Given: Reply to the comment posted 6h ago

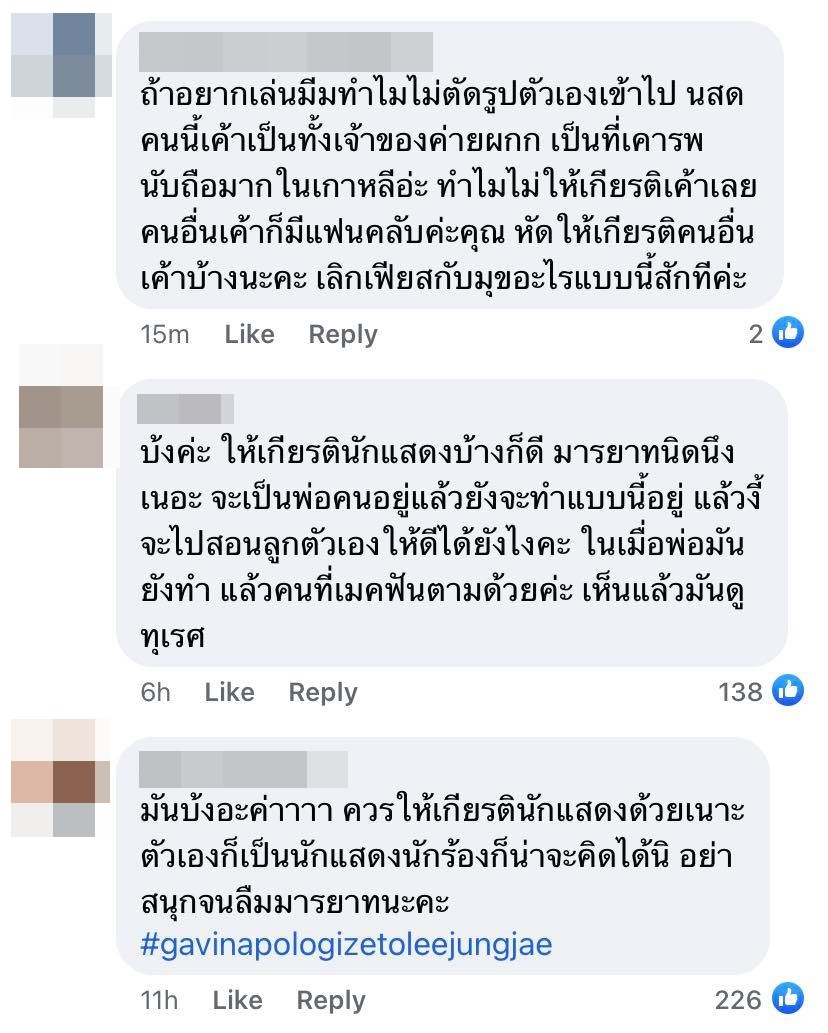Looking at the screenshot, I should (323, 691).
